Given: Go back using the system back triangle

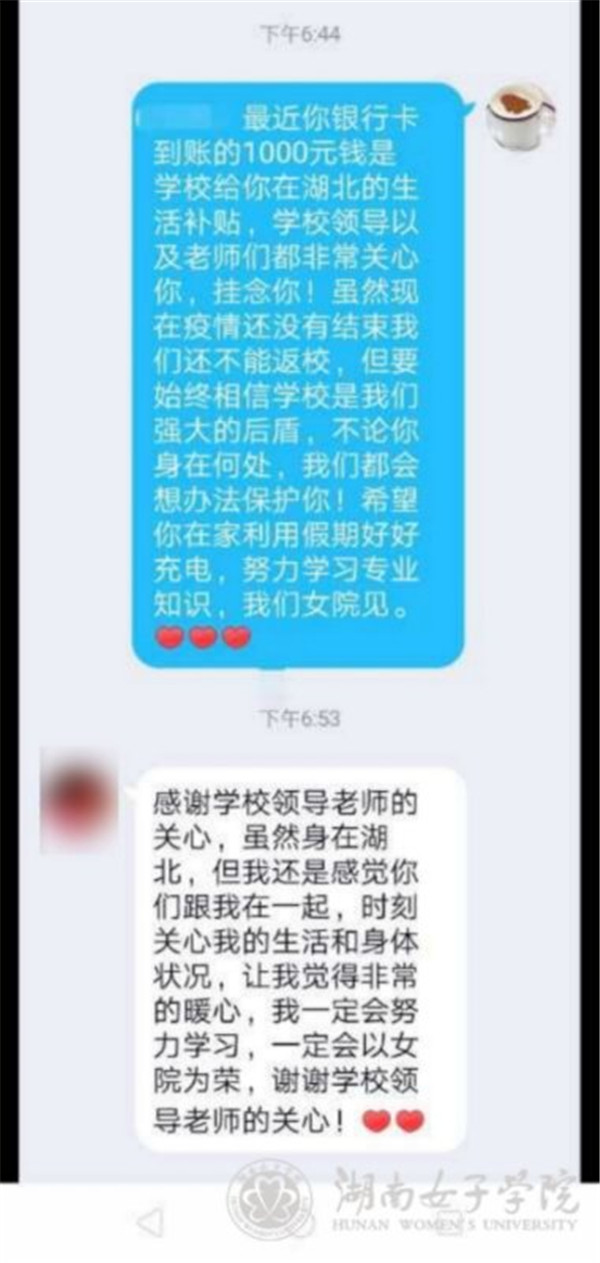Looking at the screenshot, I should click(x=150, y=1220).
